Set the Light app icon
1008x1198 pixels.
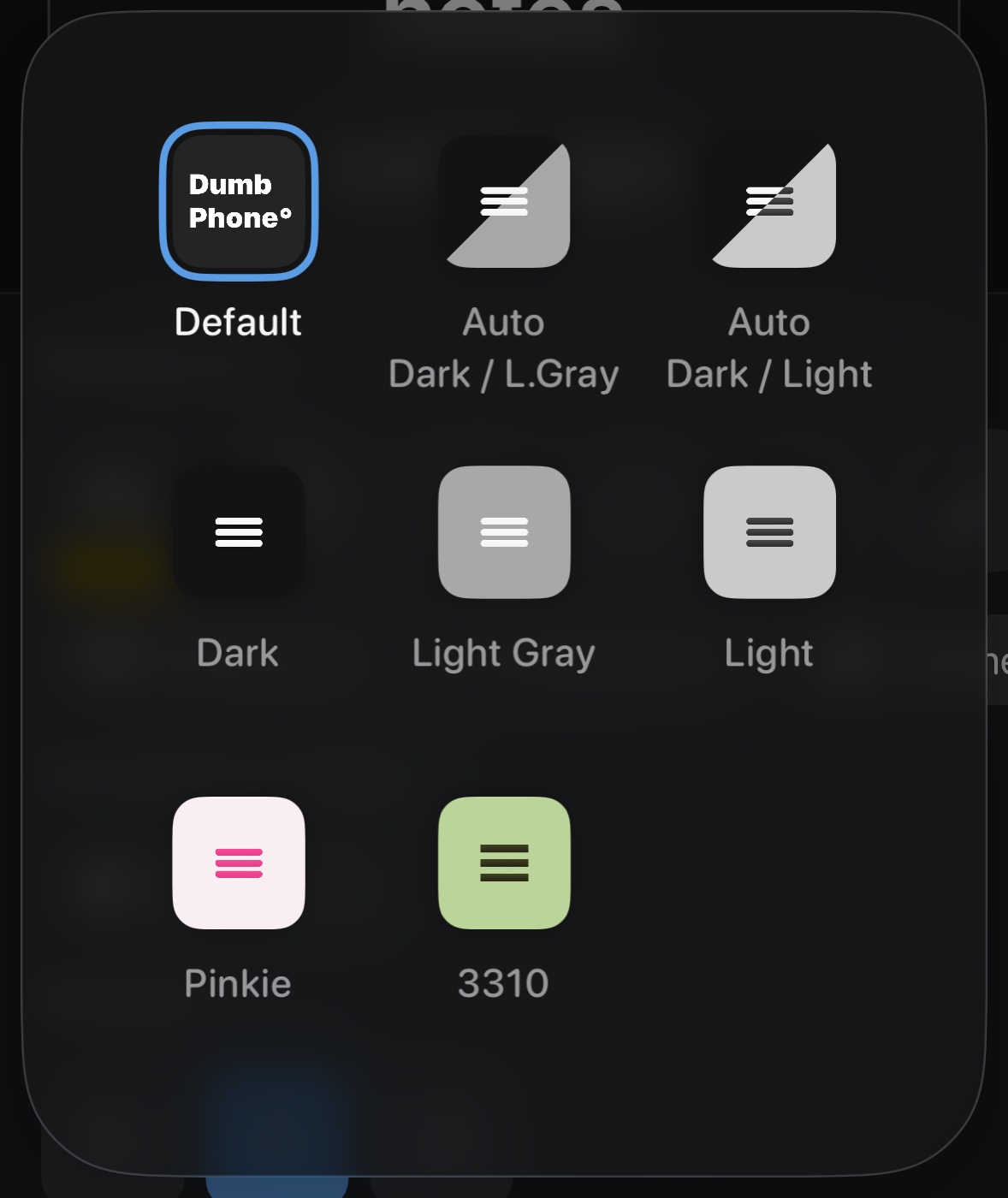[769, 532]
